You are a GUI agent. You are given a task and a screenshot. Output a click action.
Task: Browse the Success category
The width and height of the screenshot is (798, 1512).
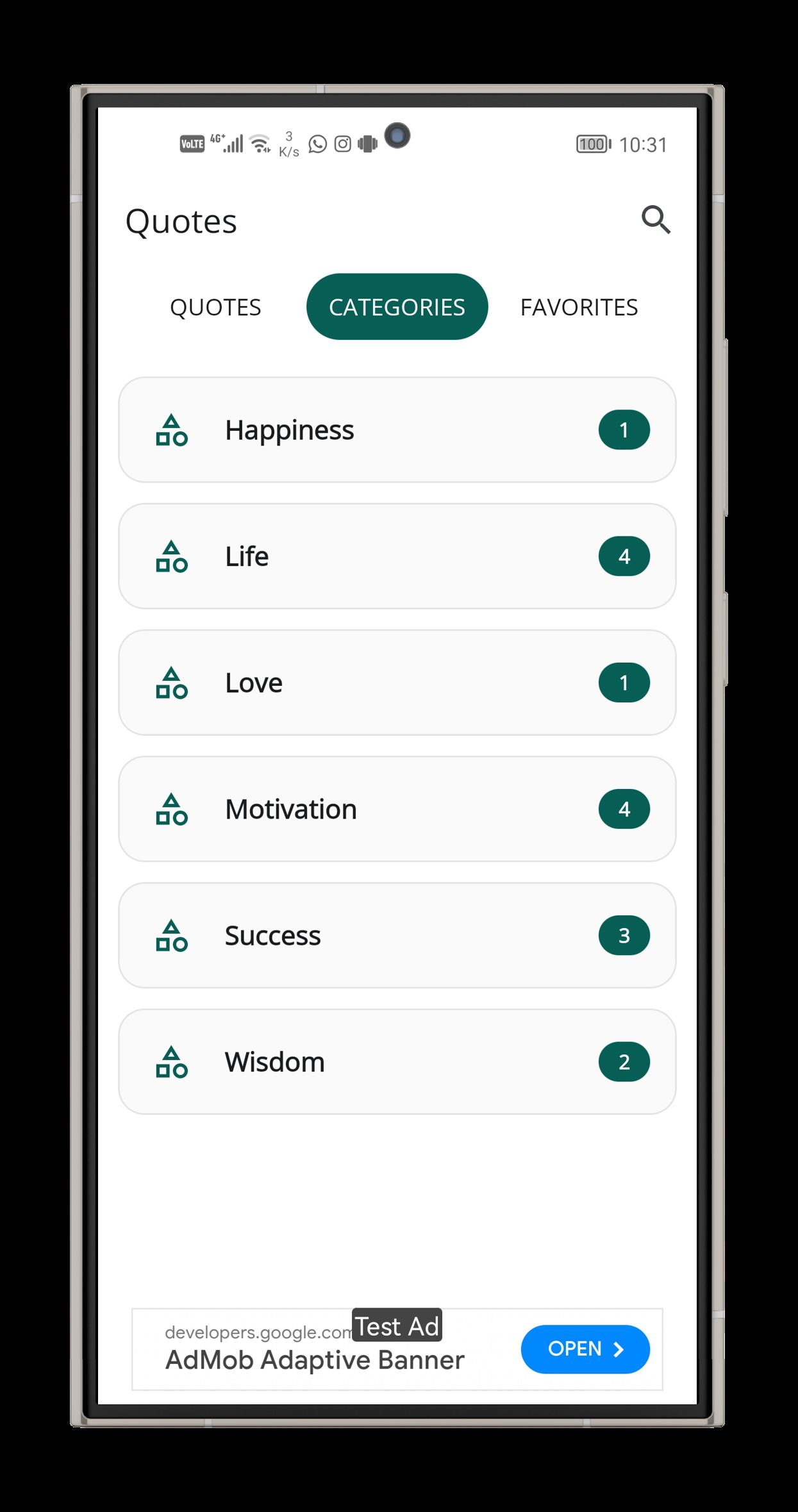pos(397,935)
